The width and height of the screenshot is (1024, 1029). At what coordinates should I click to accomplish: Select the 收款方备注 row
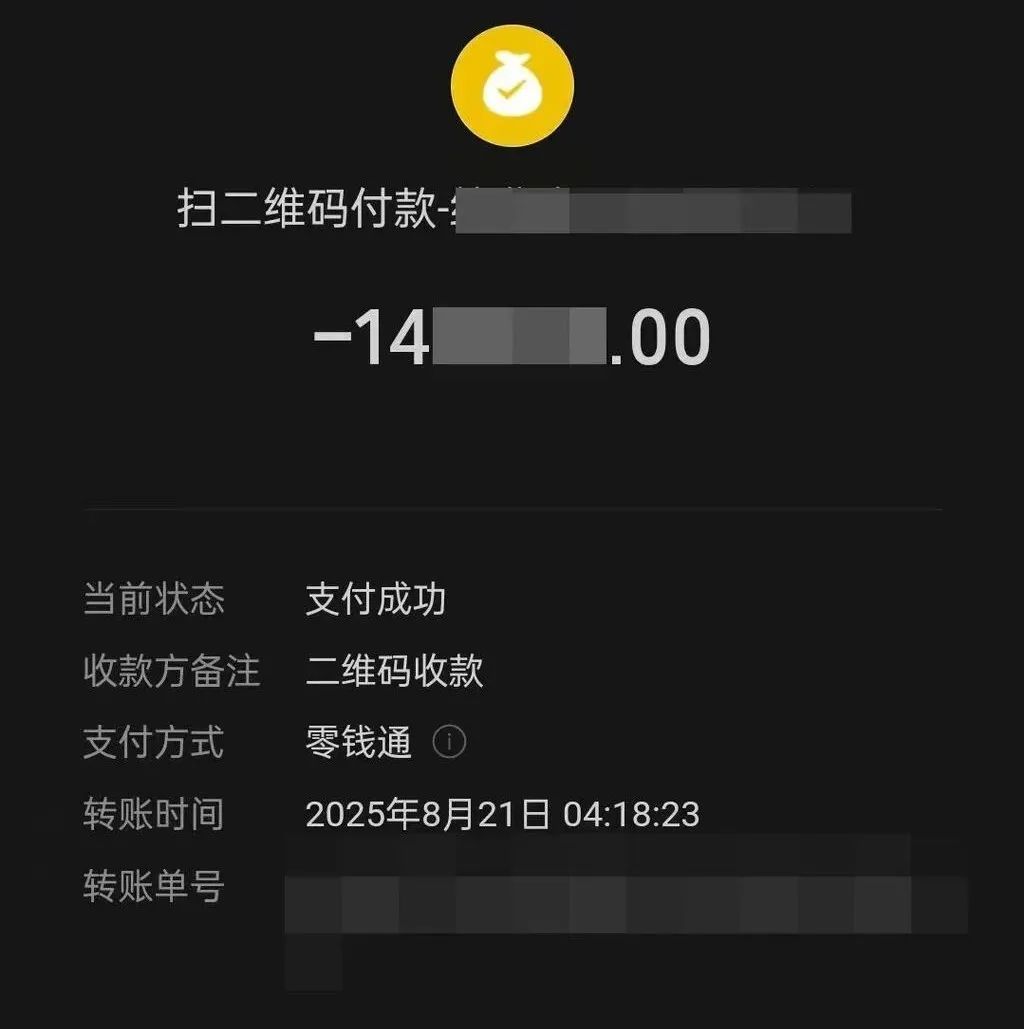coord(172,672)
